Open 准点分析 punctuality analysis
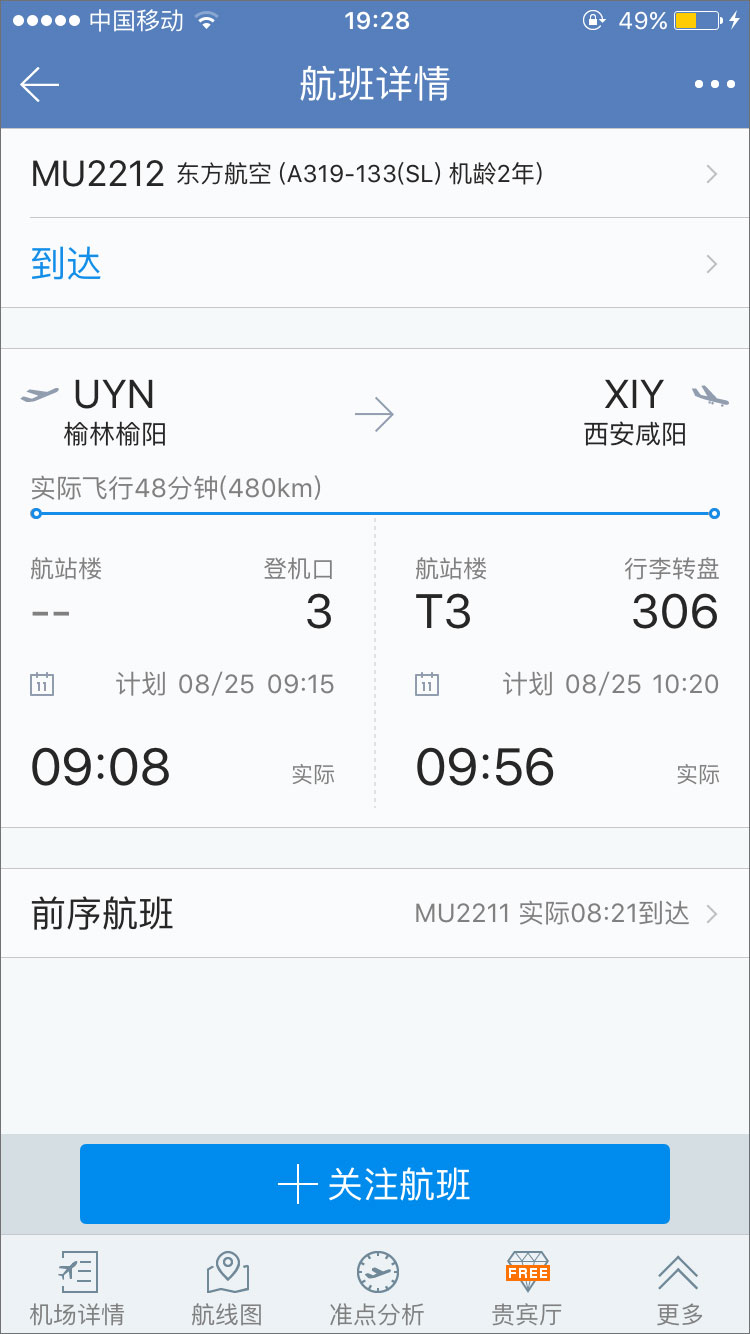The width and height of the screenshot is (750, 1334). click(377, 1285)
